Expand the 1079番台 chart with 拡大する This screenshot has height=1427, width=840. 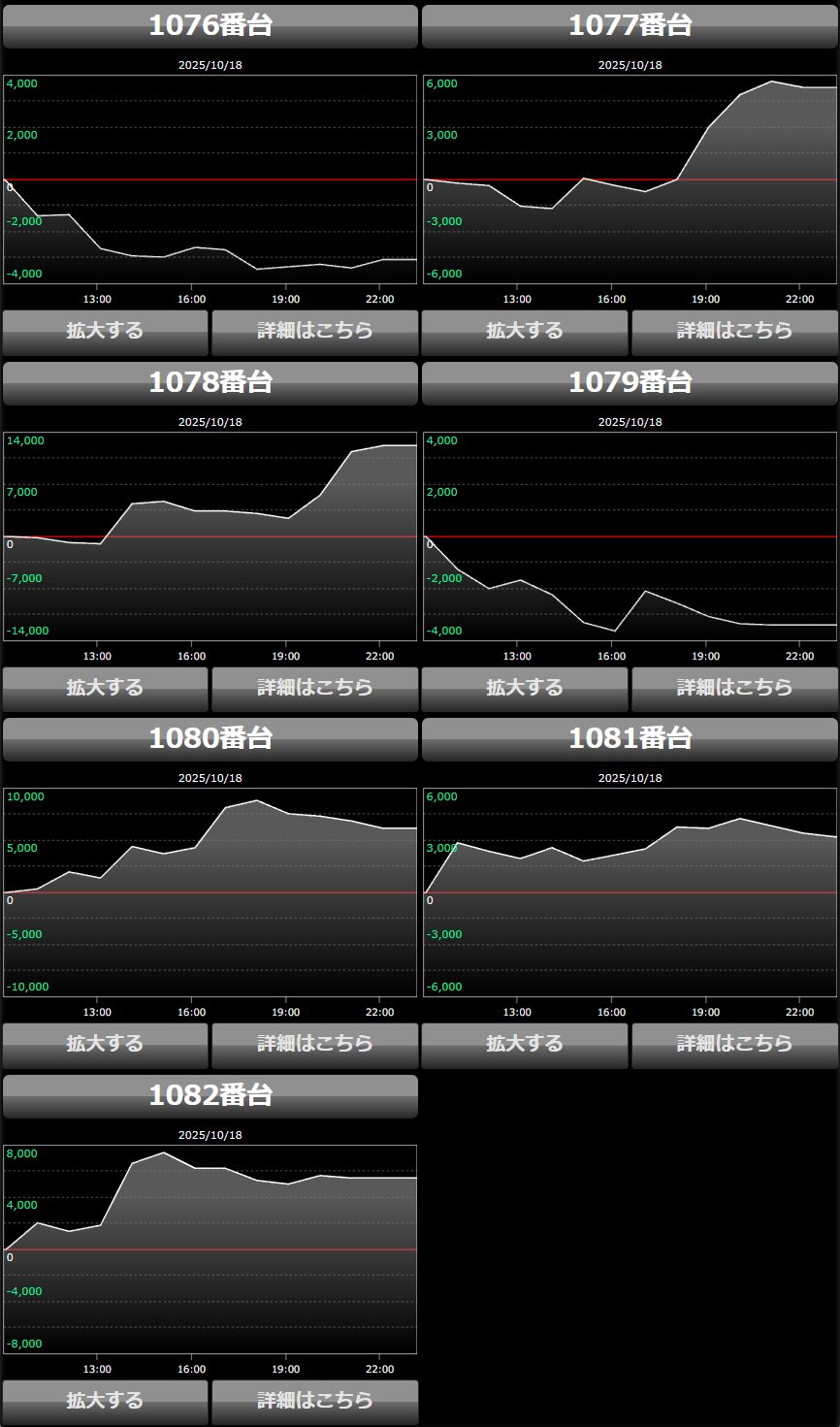point(525,689)
